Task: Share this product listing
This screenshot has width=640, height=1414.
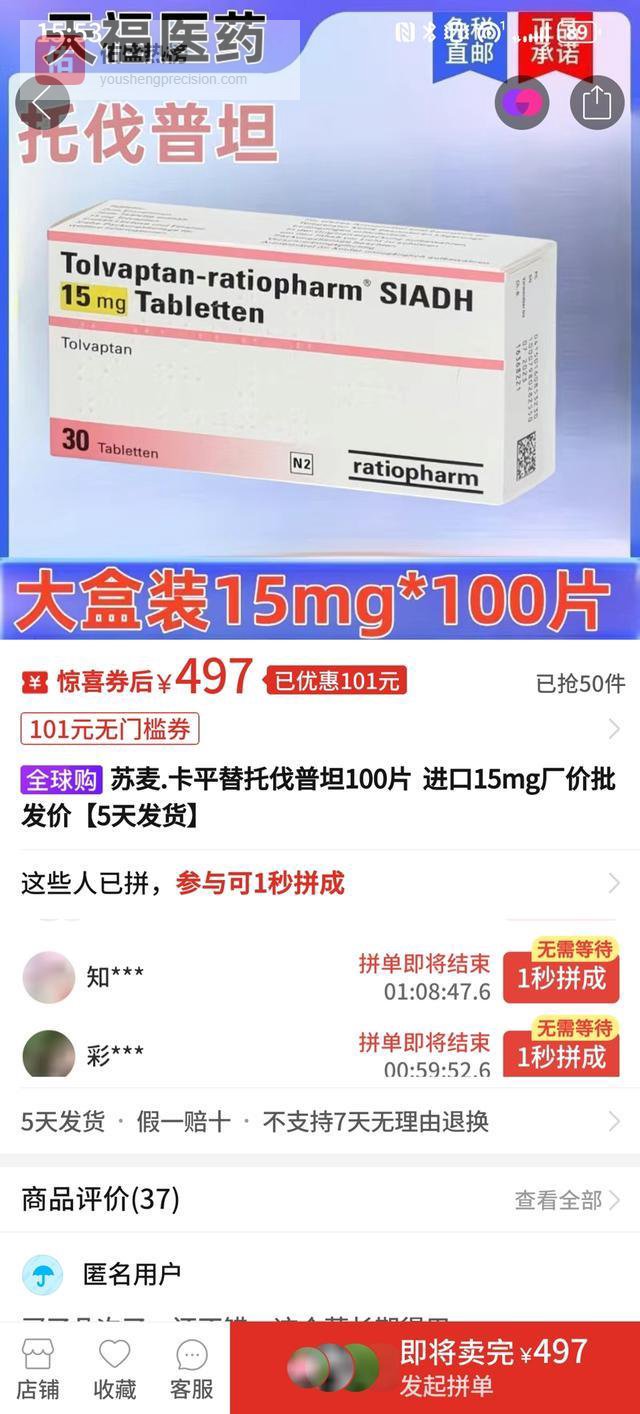Action: 596,103
